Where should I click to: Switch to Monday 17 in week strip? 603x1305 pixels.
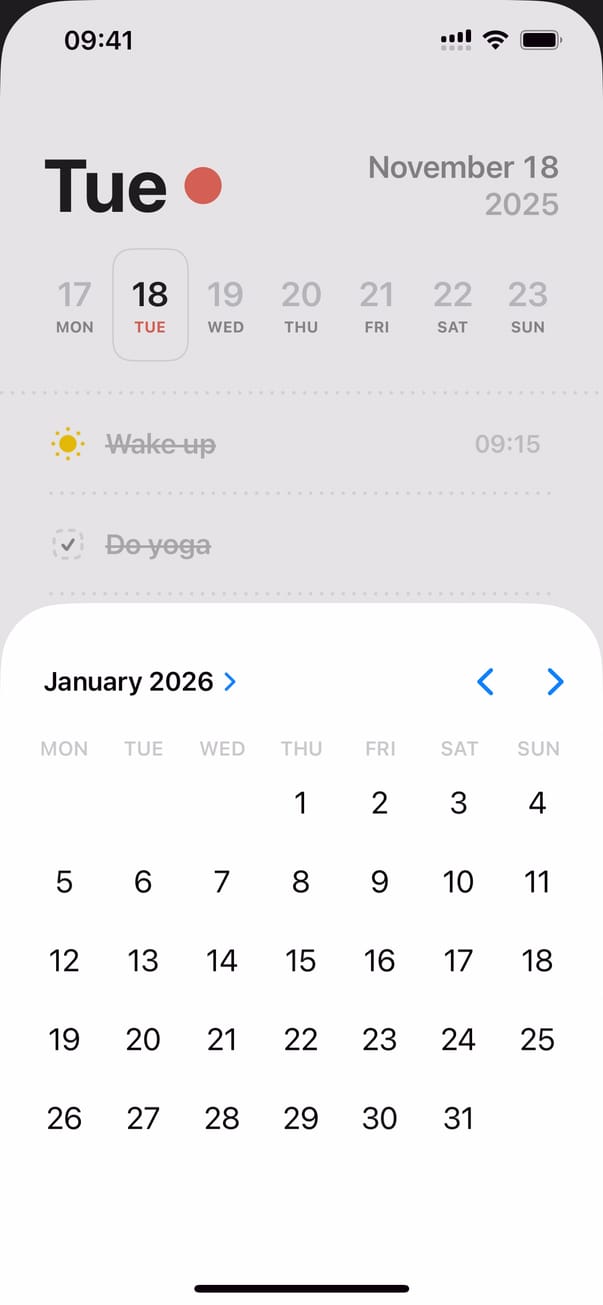[74, 305]
